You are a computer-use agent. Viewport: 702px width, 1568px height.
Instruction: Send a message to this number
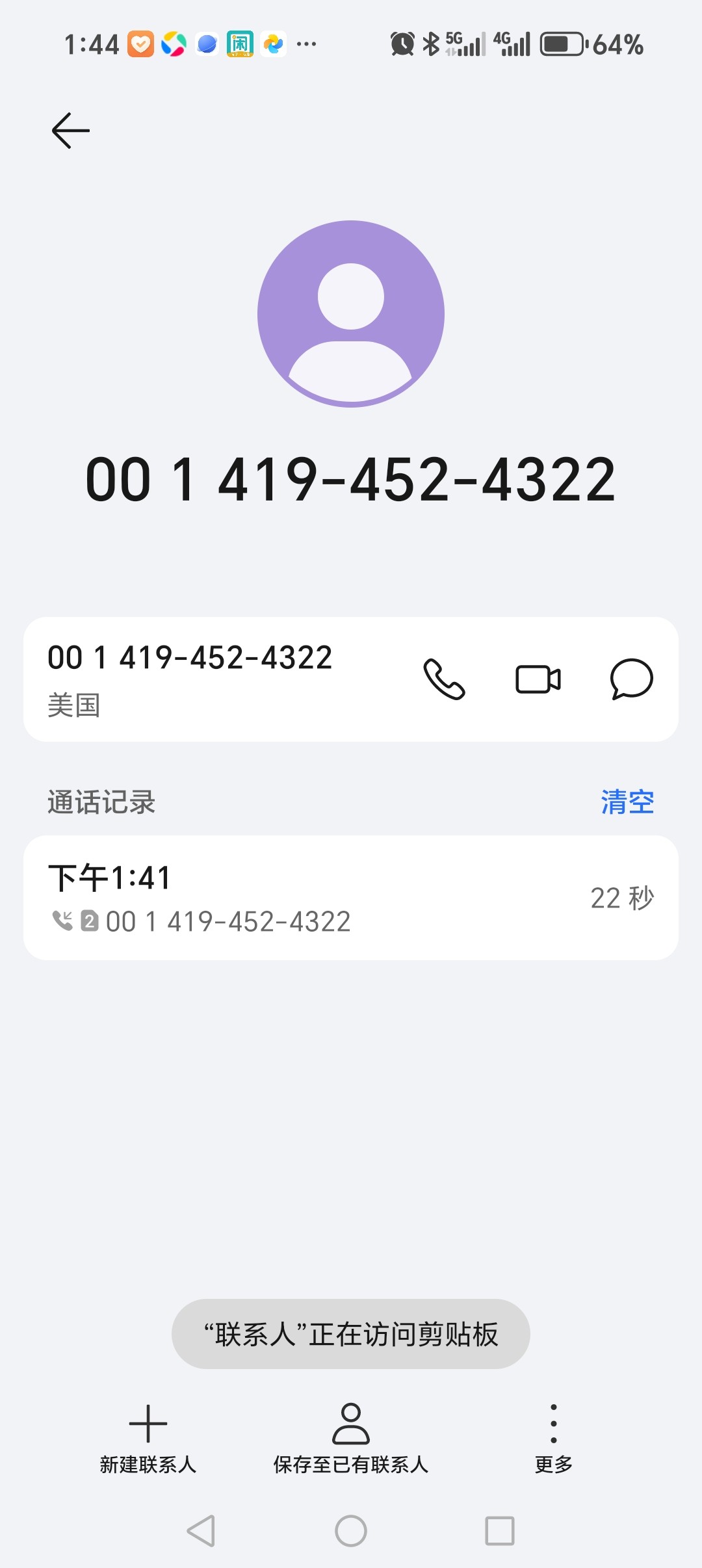coord(631,679)
